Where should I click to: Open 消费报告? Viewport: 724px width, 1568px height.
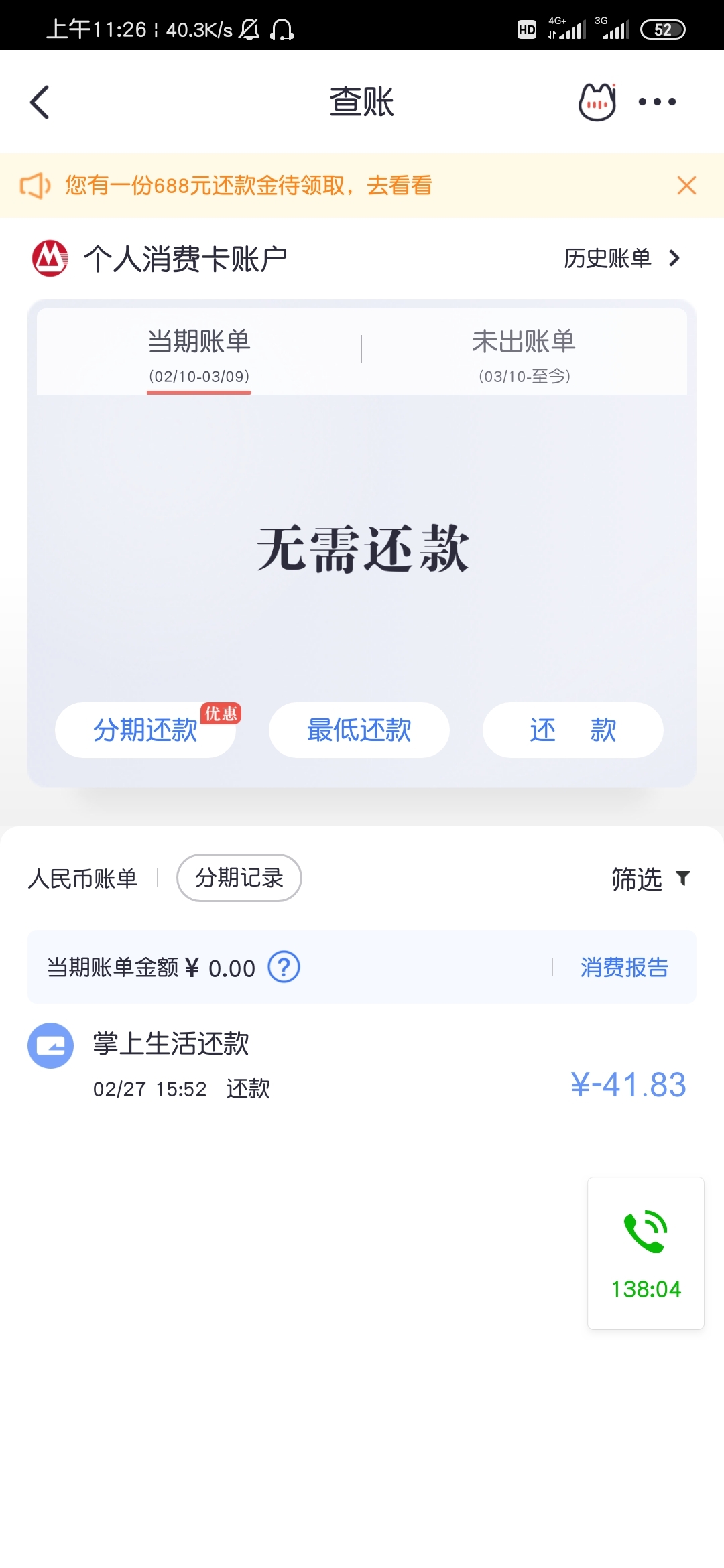pyautogui.click(x=624, y=967)
